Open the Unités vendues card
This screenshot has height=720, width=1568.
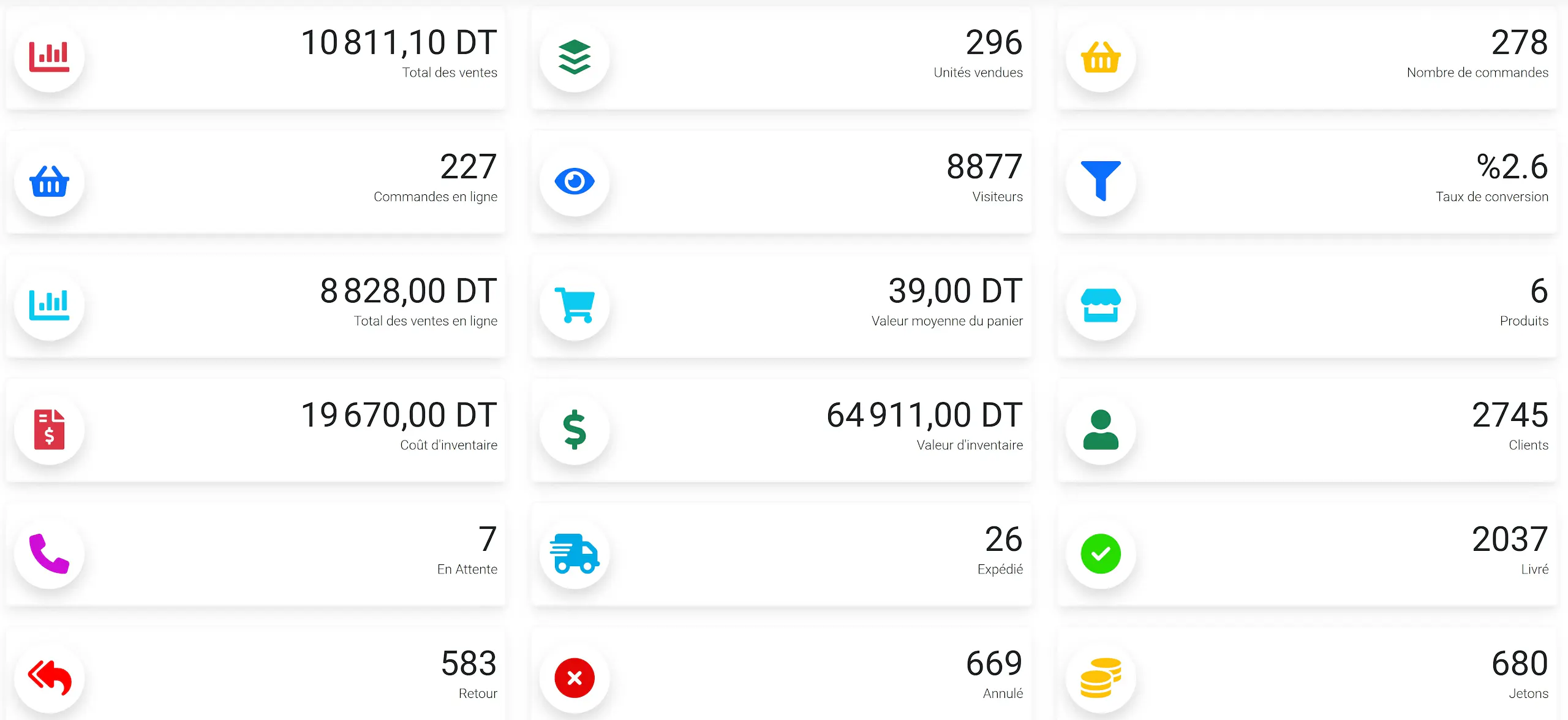tap(782, 58)
